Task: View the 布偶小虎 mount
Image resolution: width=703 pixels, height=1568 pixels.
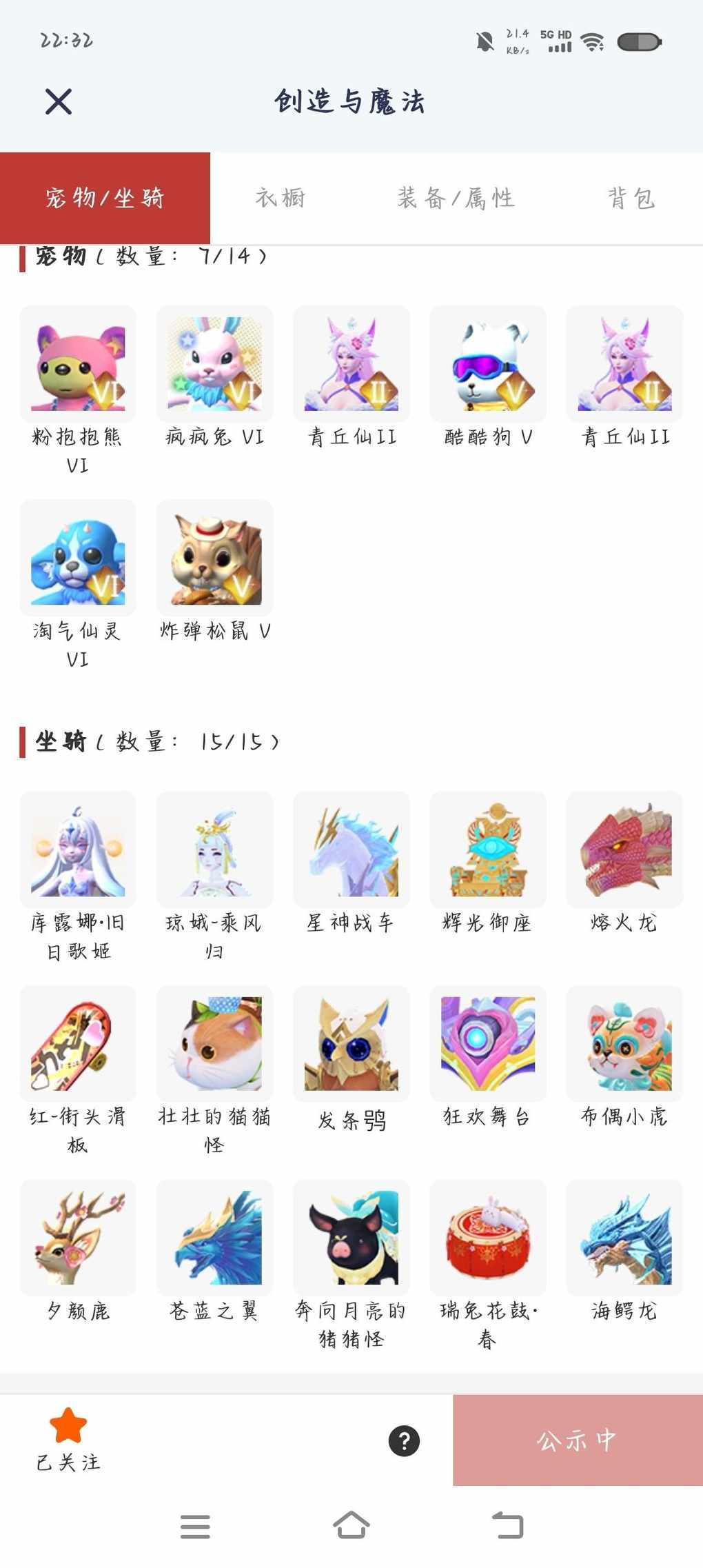Action: 624,1044
